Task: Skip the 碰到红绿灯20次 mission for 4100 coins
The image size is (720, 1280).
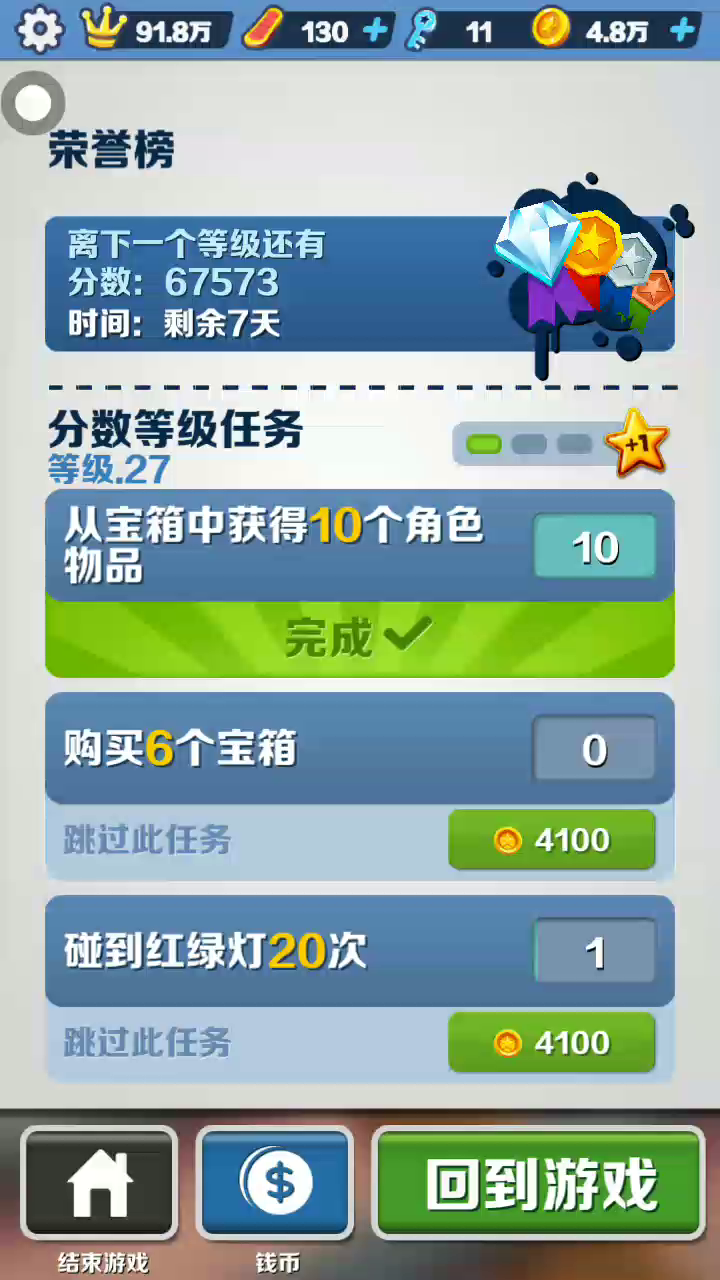Action: pos(552,1043)
